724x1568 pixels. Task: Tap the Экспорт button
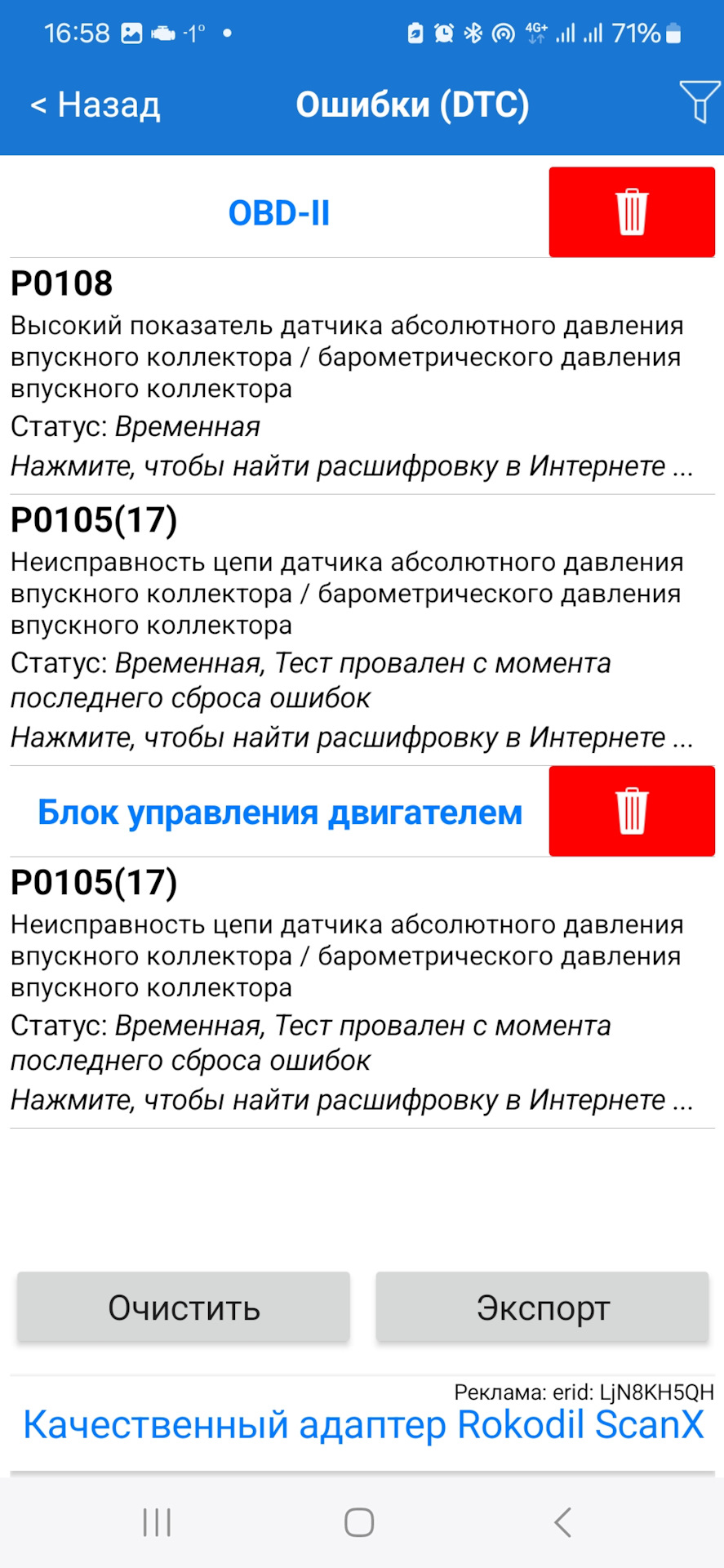(x=543, y=1307)
